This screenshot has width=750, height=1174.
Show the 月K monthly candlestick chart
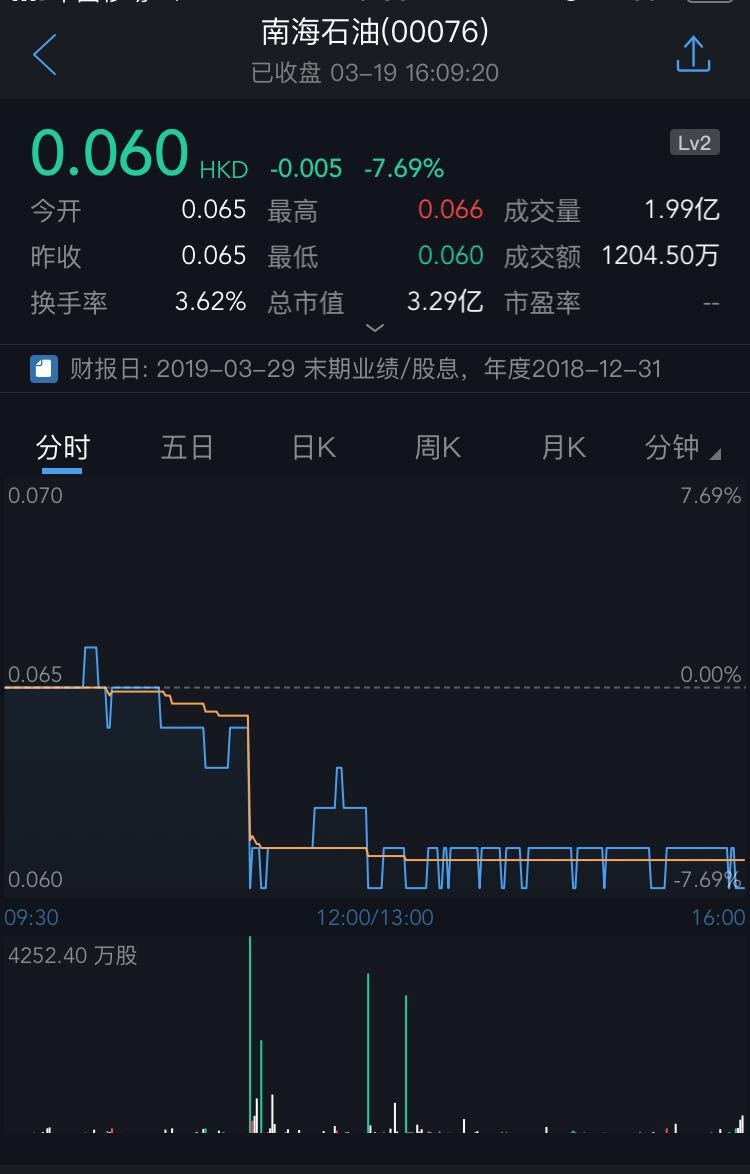coord(563,447)
